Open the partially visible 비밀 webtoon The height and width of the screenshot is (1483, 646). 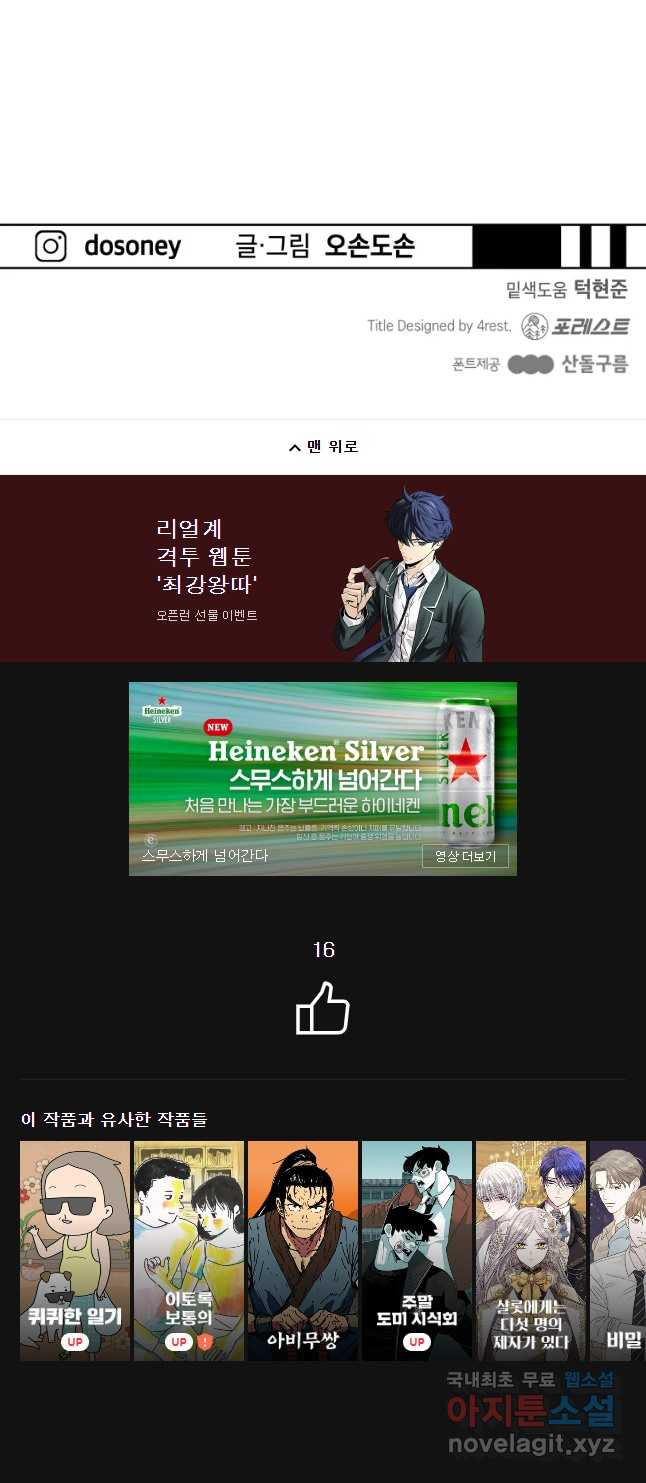tap(620, 1250)
